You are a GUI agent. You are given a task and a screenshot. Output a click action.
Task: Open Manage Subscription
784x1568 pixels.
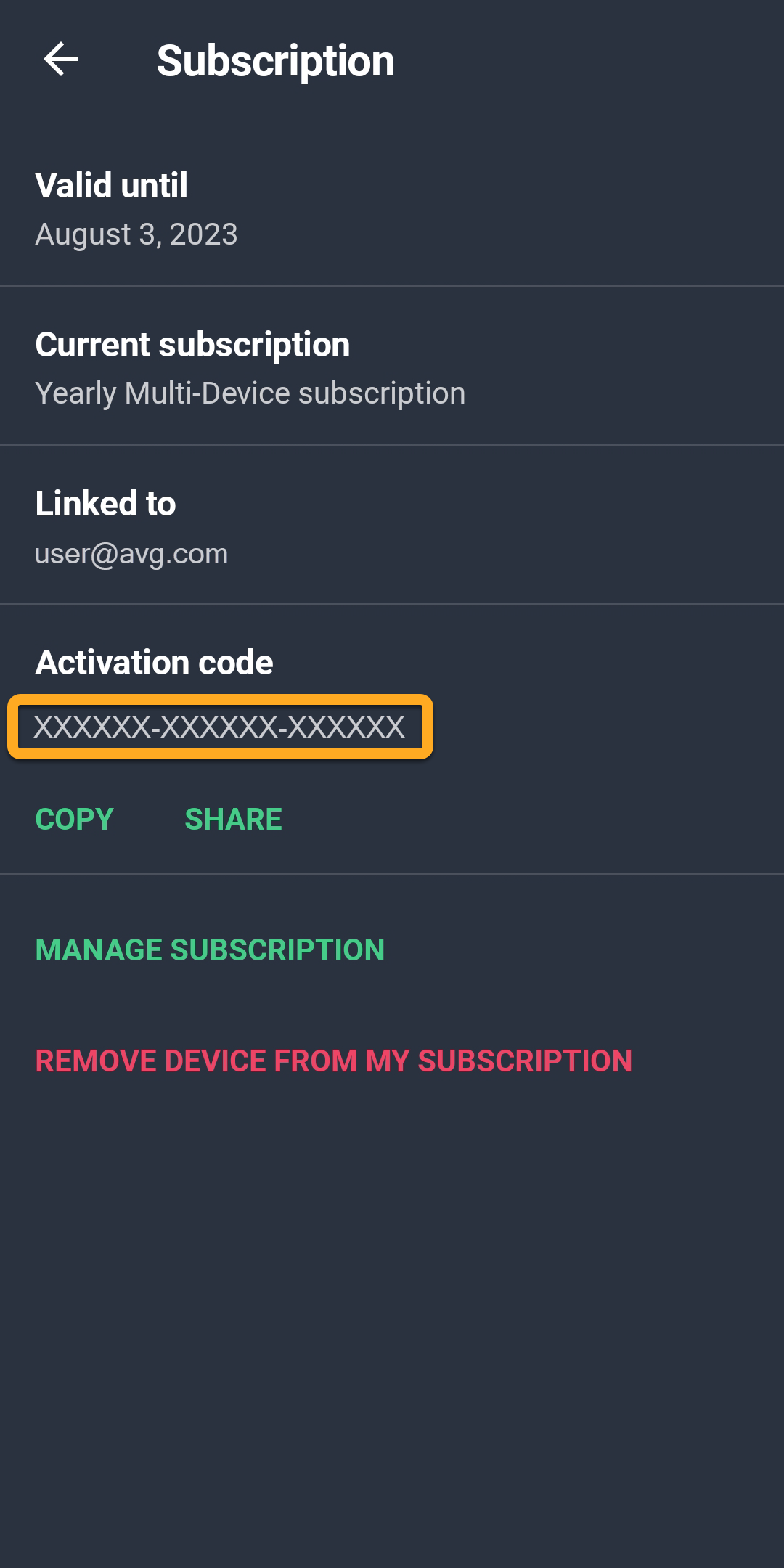(210, 950)
